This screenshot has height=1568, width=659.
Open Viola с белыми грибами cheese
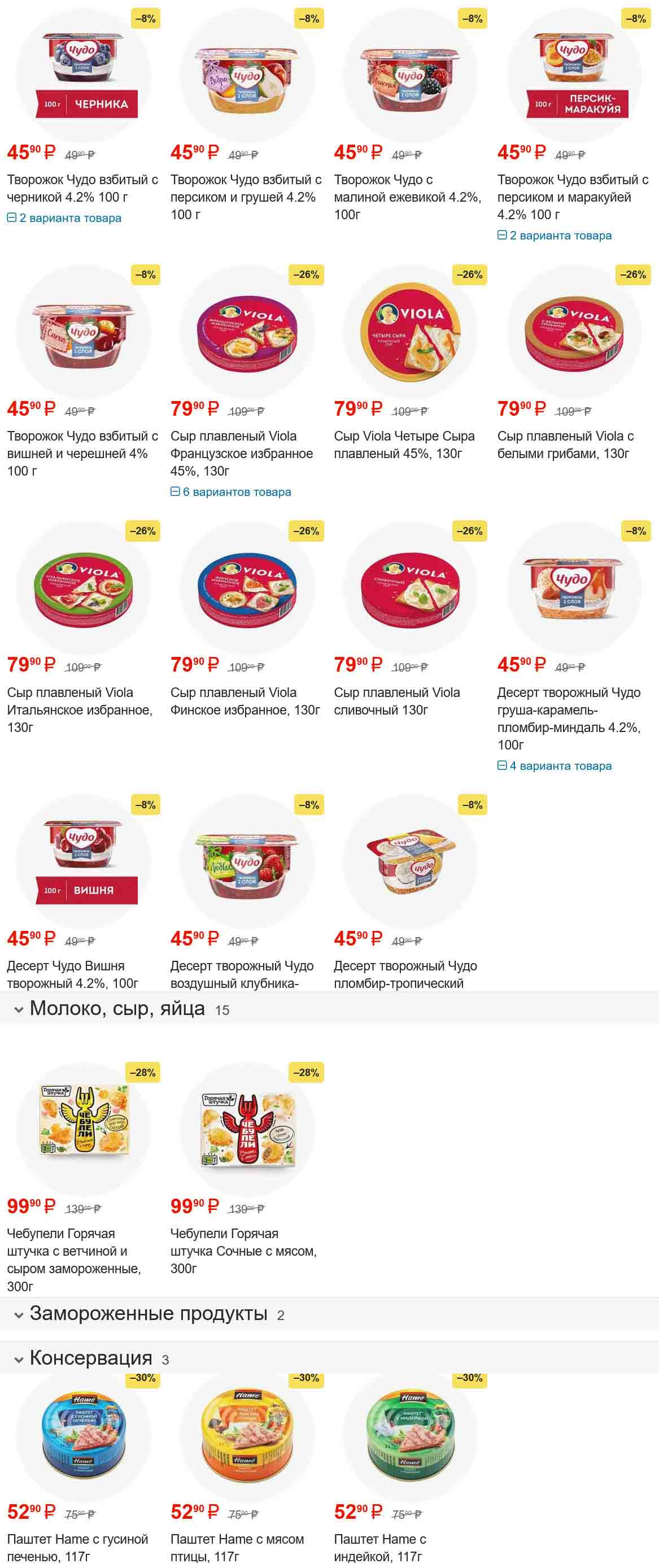[x=565, y=445]
